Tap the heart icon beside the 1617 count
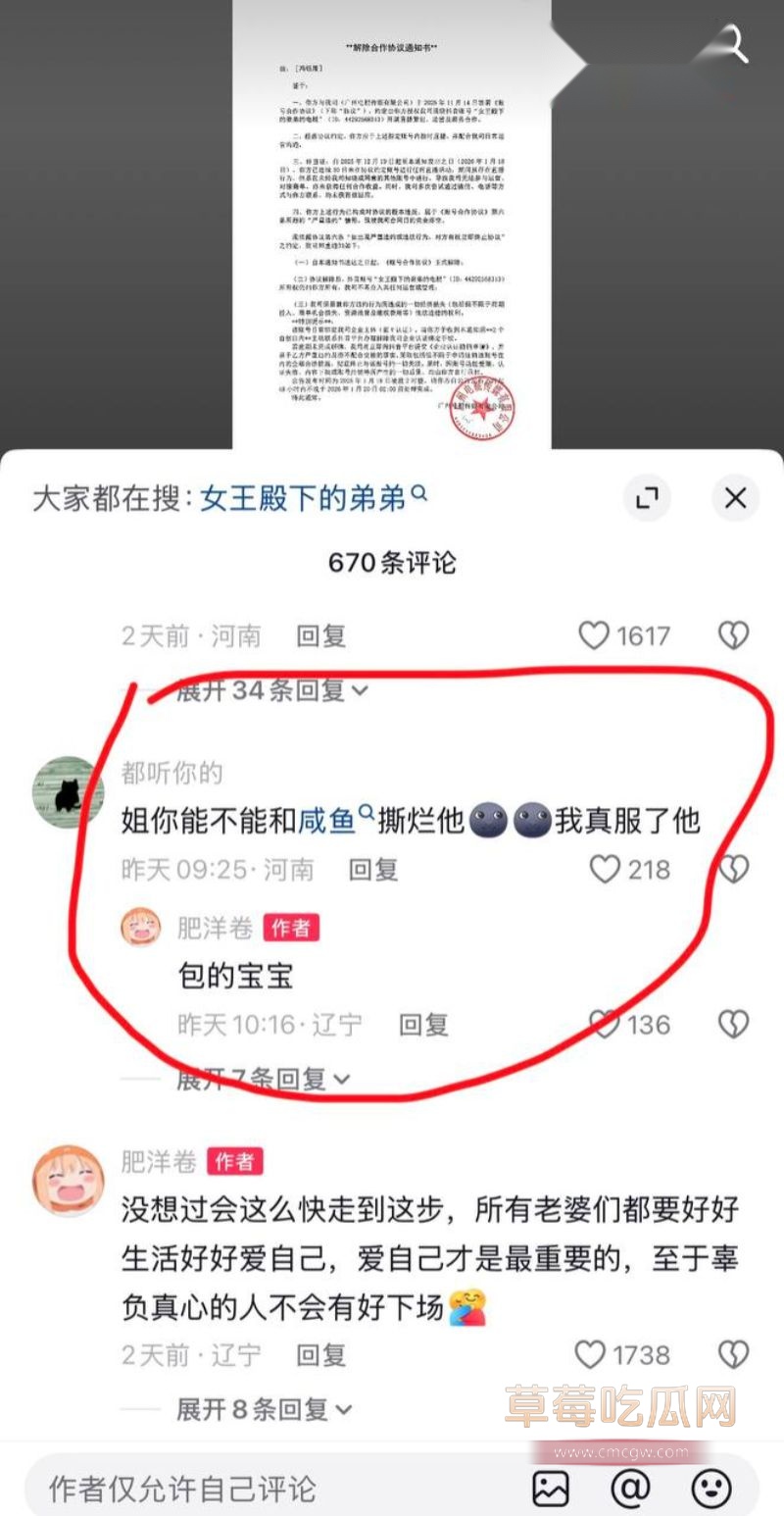Image resolution: width=784 pixels, height=1516 pixels. pos(596,635)
